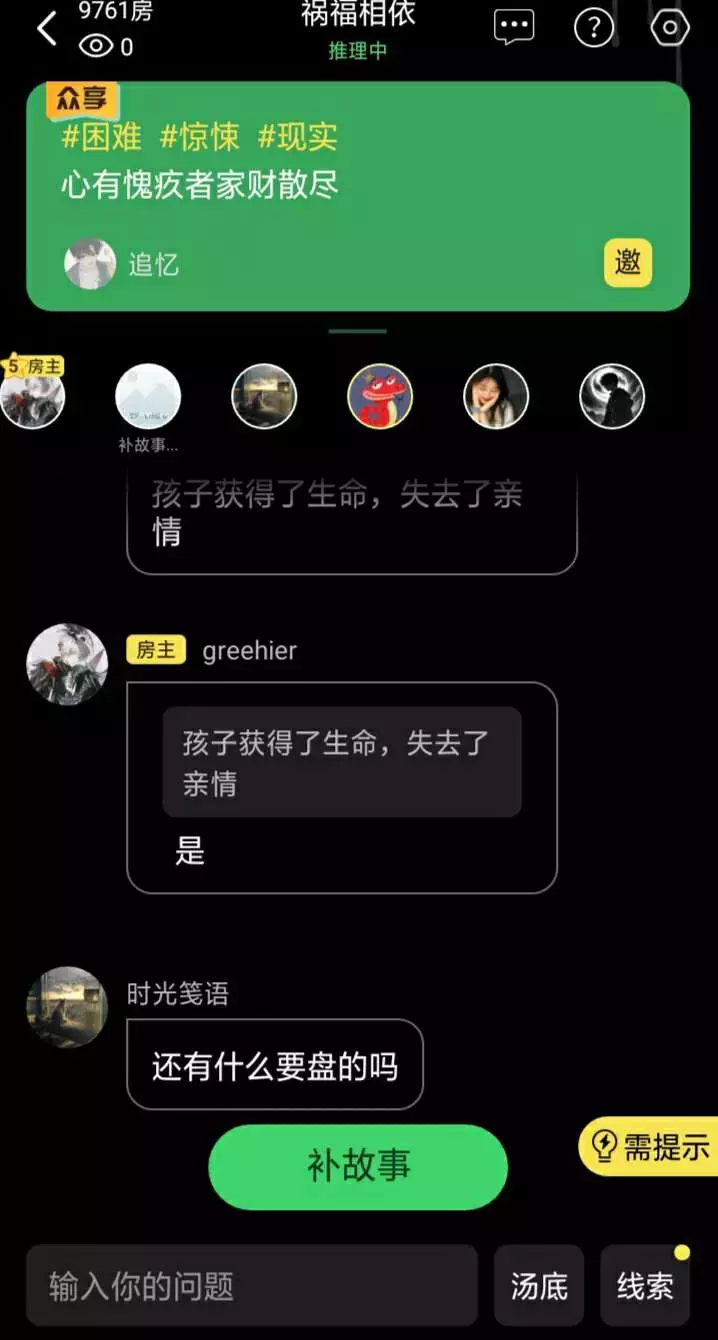Tap the quoted message in greehier's reply
Screen dimensions: 718x1340
(342, 762)
